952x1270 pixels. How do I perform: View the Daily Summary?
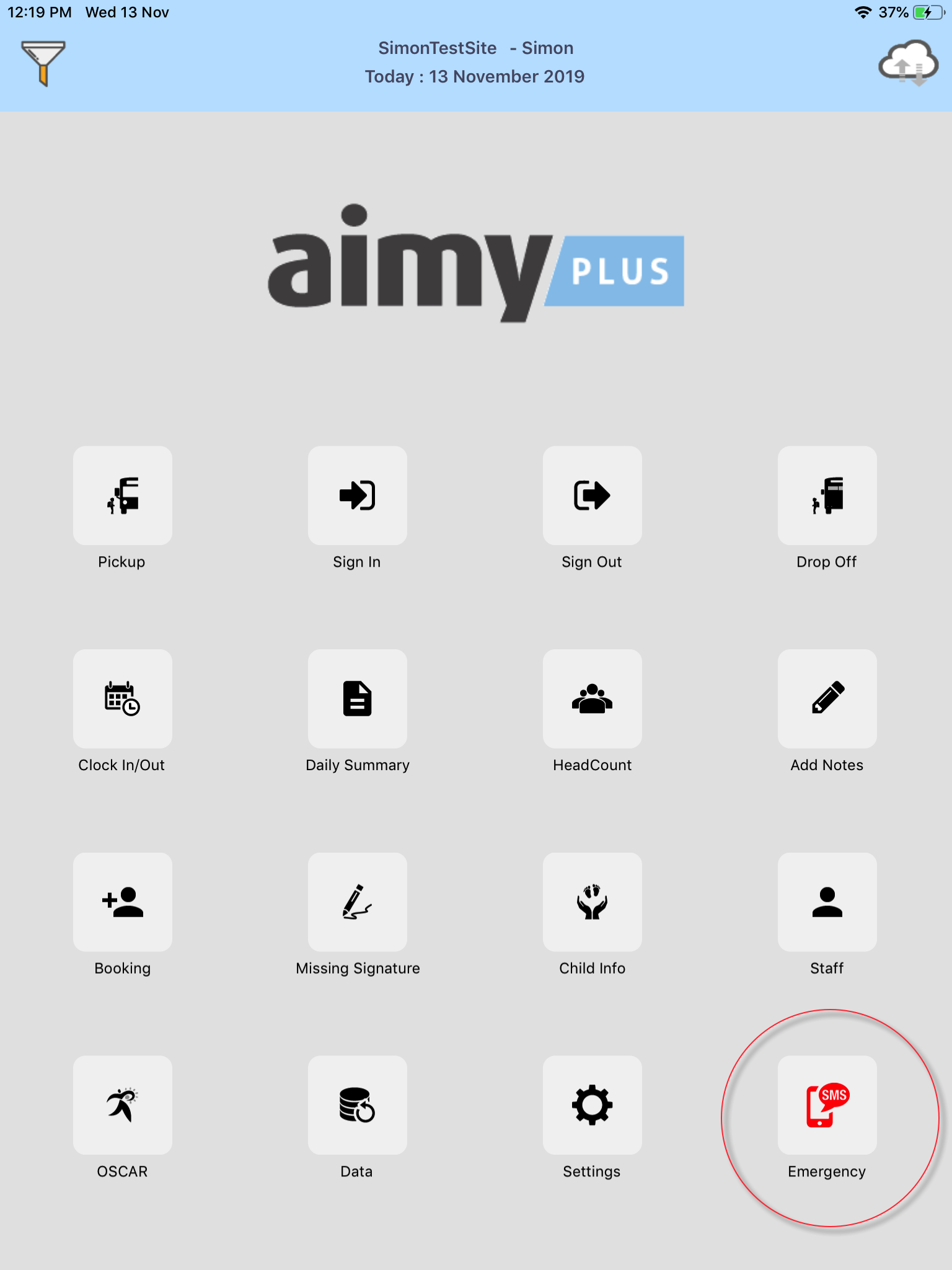click(x=357, y=699)
